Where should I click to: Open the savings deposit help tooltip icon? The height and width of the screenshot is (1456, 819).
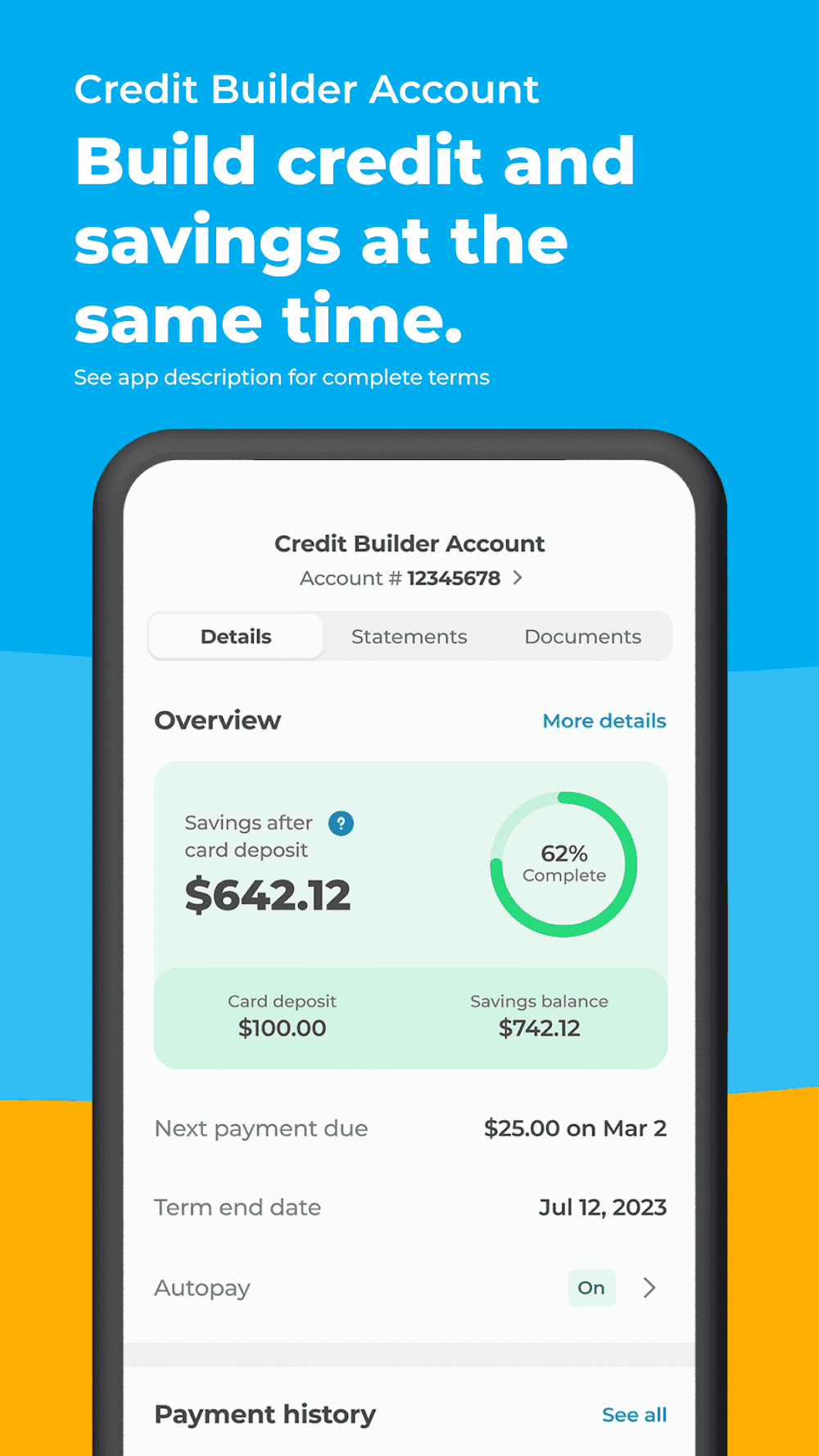pyautogui.click(x=341, y=823)
